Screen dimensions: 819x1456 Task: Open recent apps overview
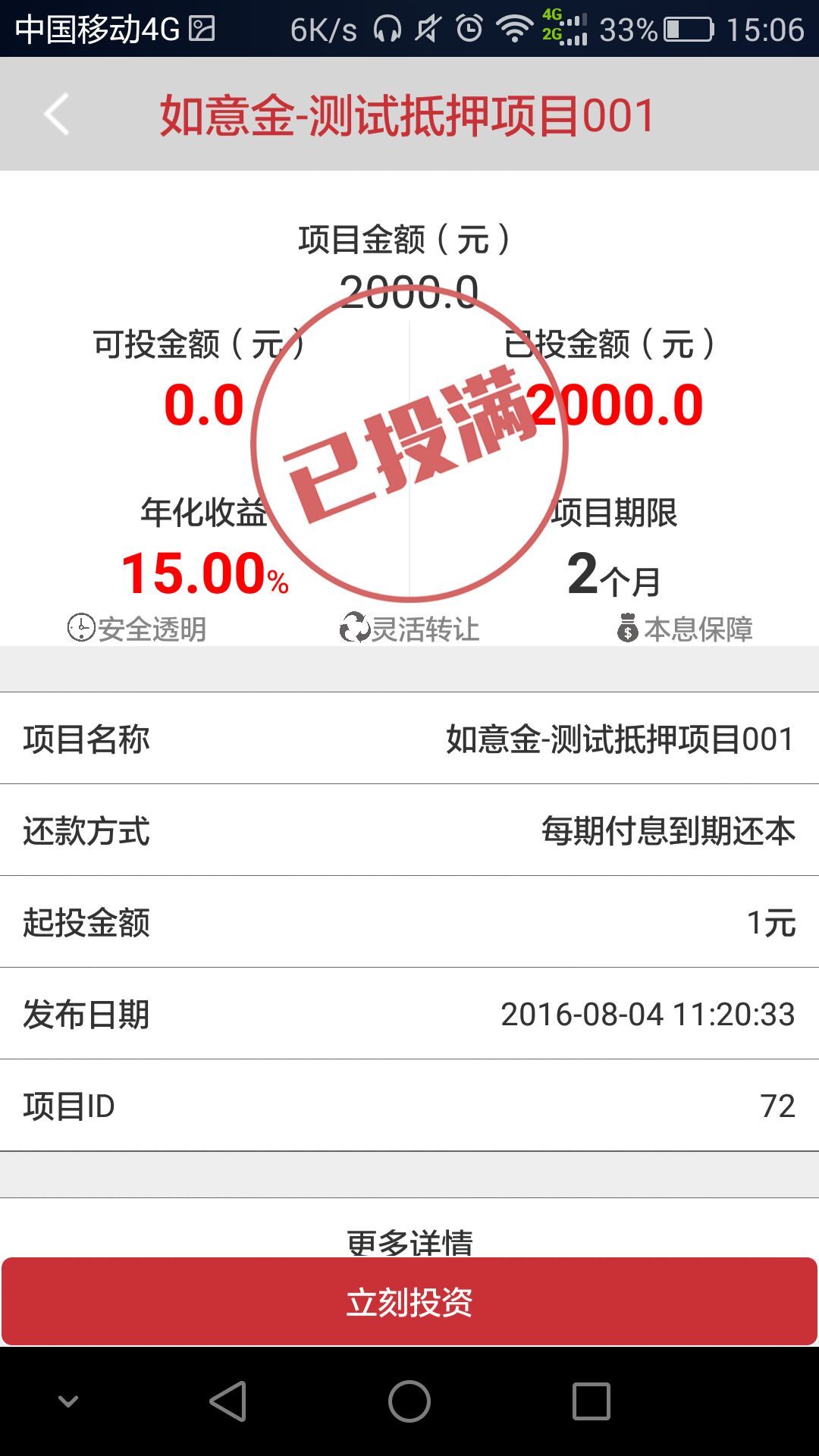click(x=591, y=1401)
